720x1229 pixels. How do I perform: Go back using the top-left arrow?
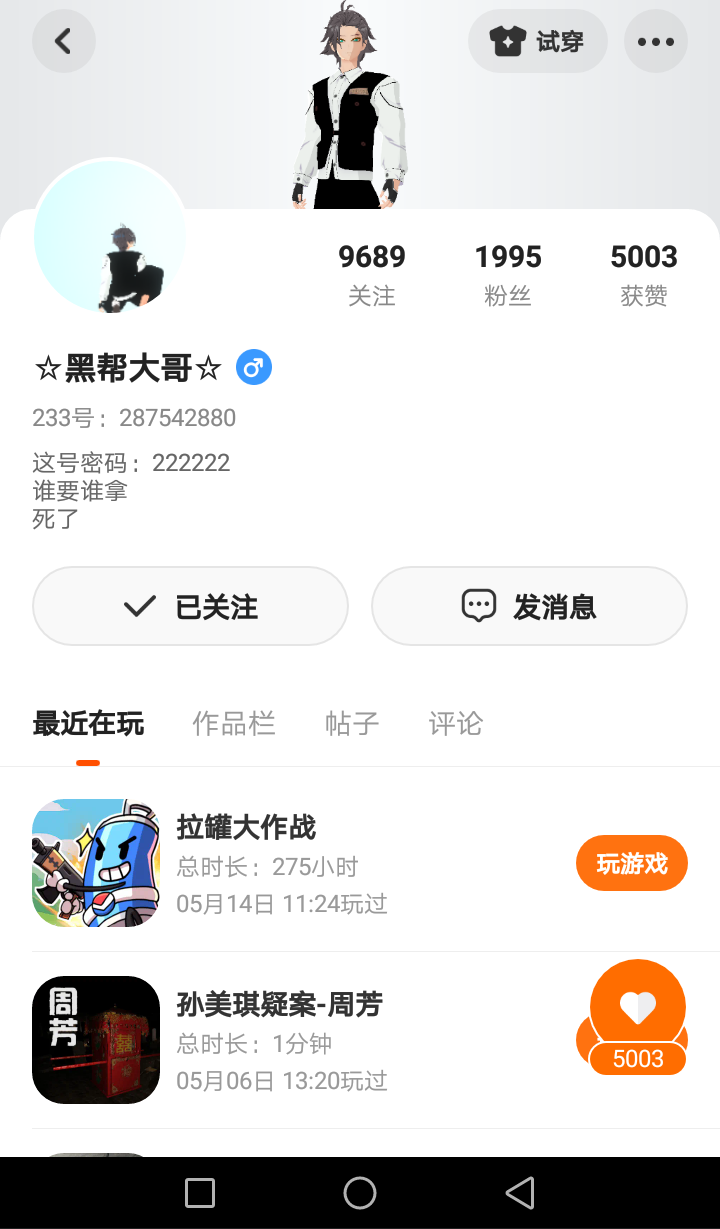click(63, 41)
